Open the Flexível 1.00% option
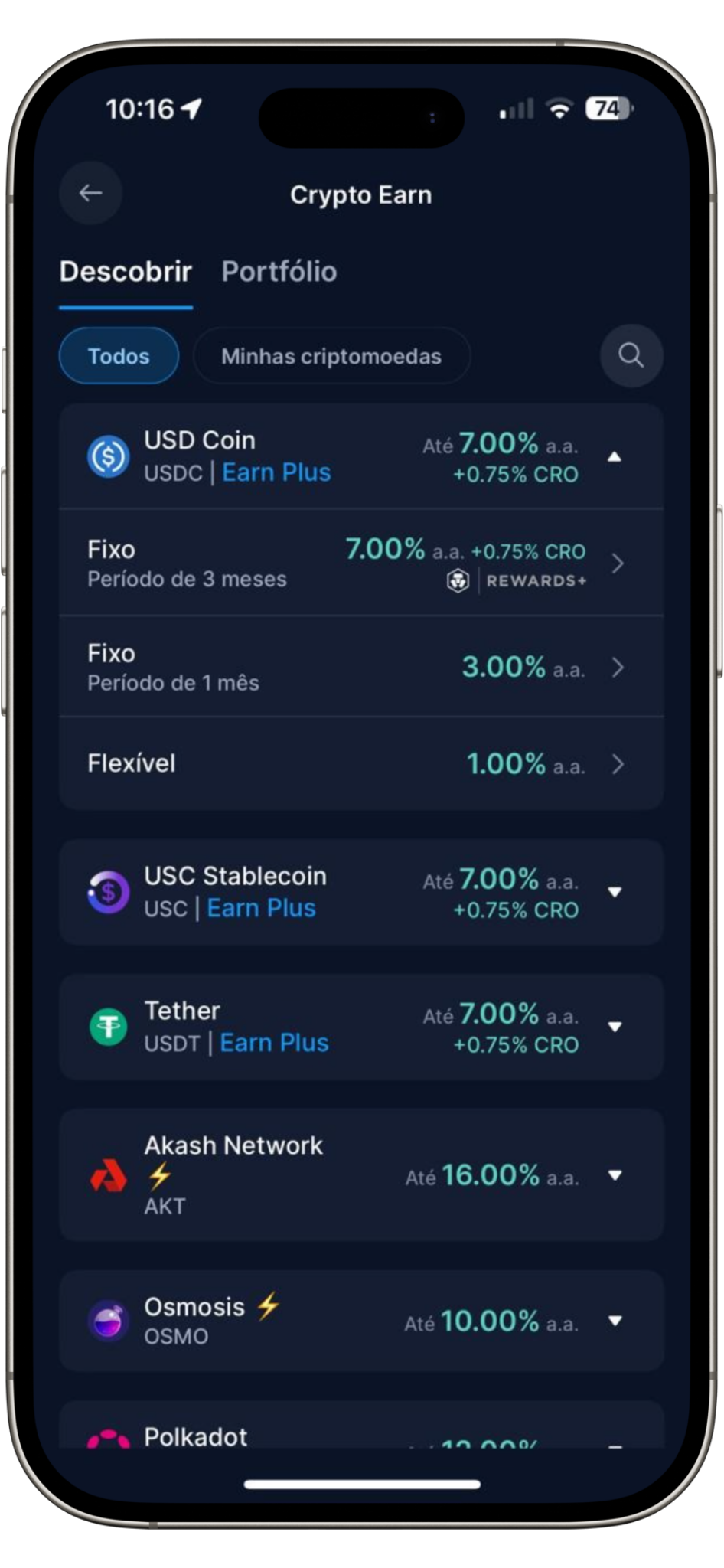The image size is (724, 1568). click(360, 763)
